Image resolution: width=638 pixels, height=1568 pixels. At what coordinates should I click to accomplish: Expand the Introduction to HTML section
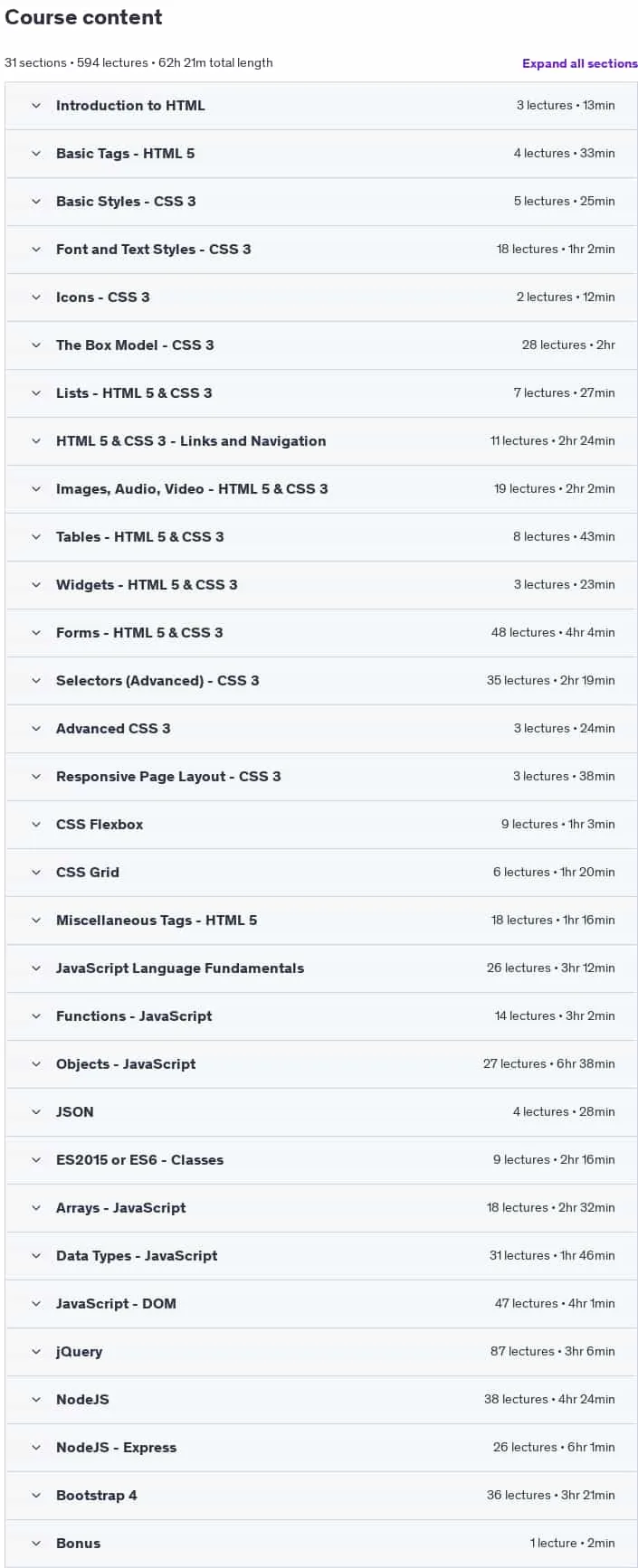(321, 106)
